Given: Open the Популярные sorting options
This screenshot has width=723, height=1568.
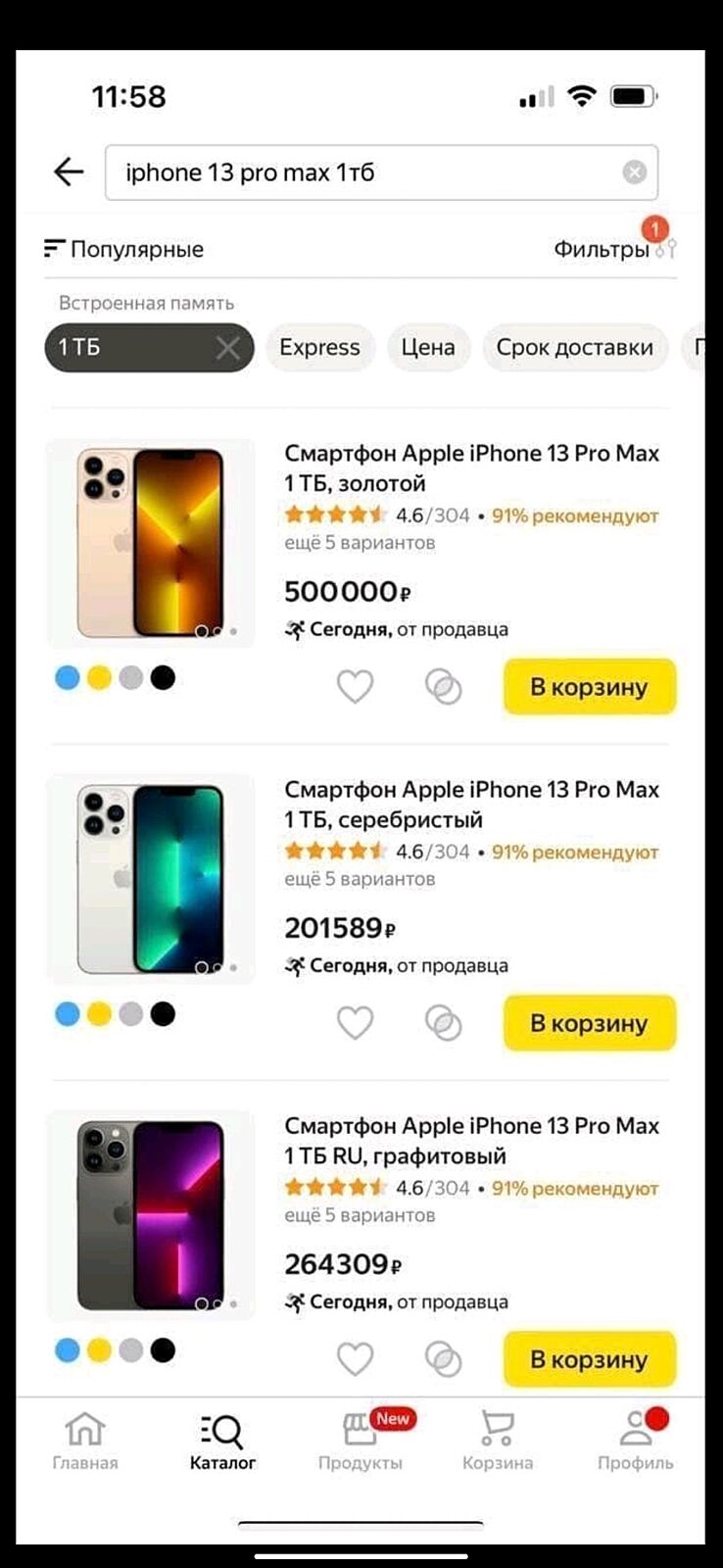Looking at the screenshot, I should pos(124,249).
